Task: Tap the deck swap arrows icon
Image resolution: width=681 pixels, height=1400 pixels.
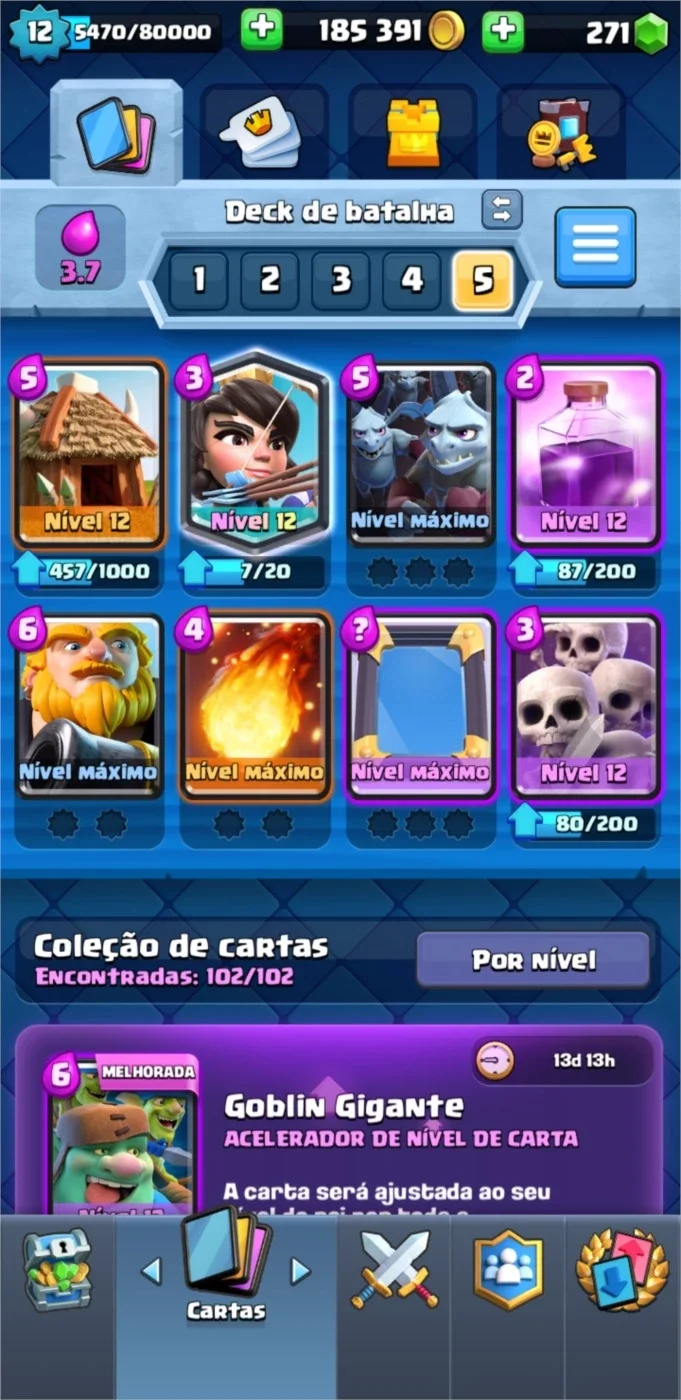Action: tap(502, 210)
